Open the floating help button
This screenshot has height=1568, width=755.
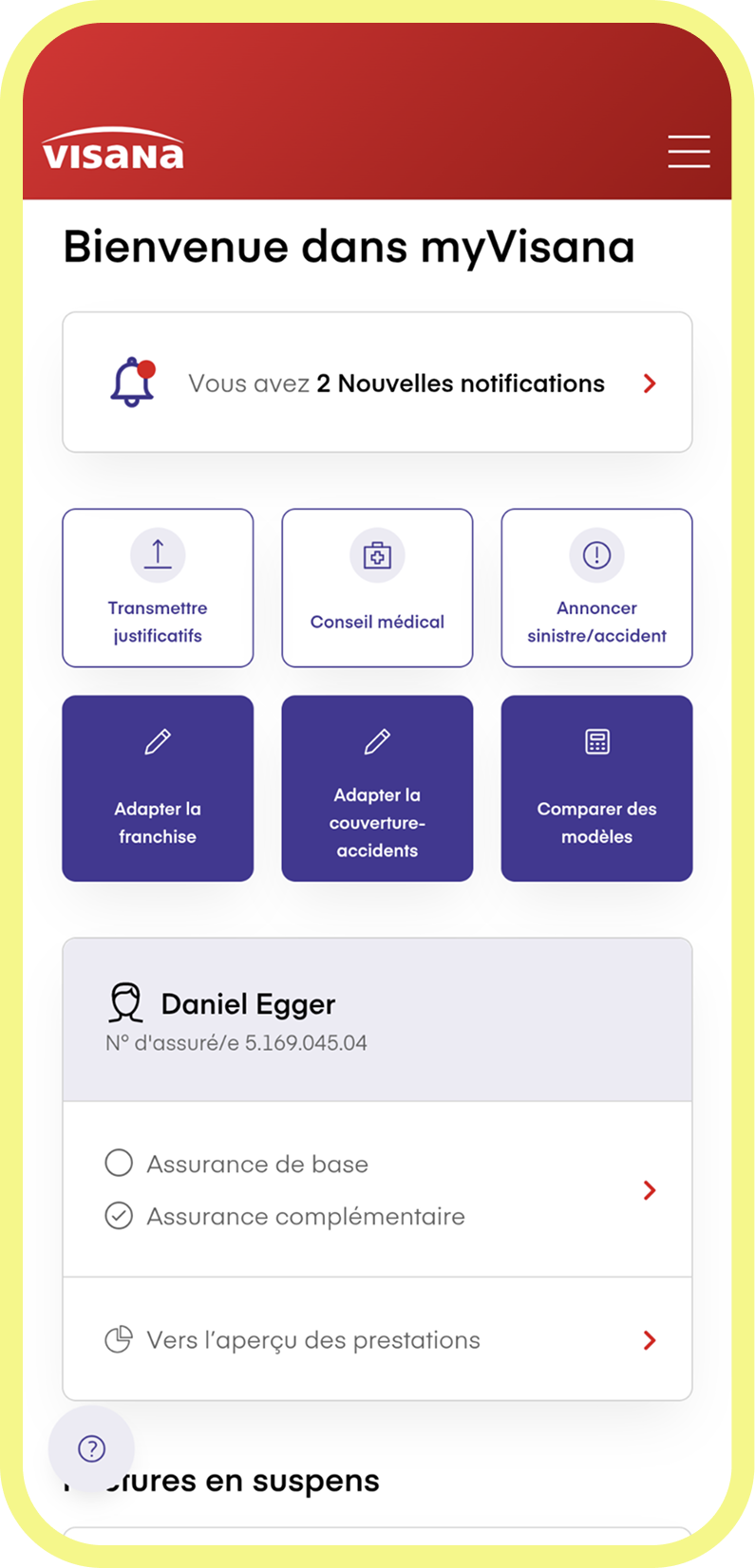91,1448
